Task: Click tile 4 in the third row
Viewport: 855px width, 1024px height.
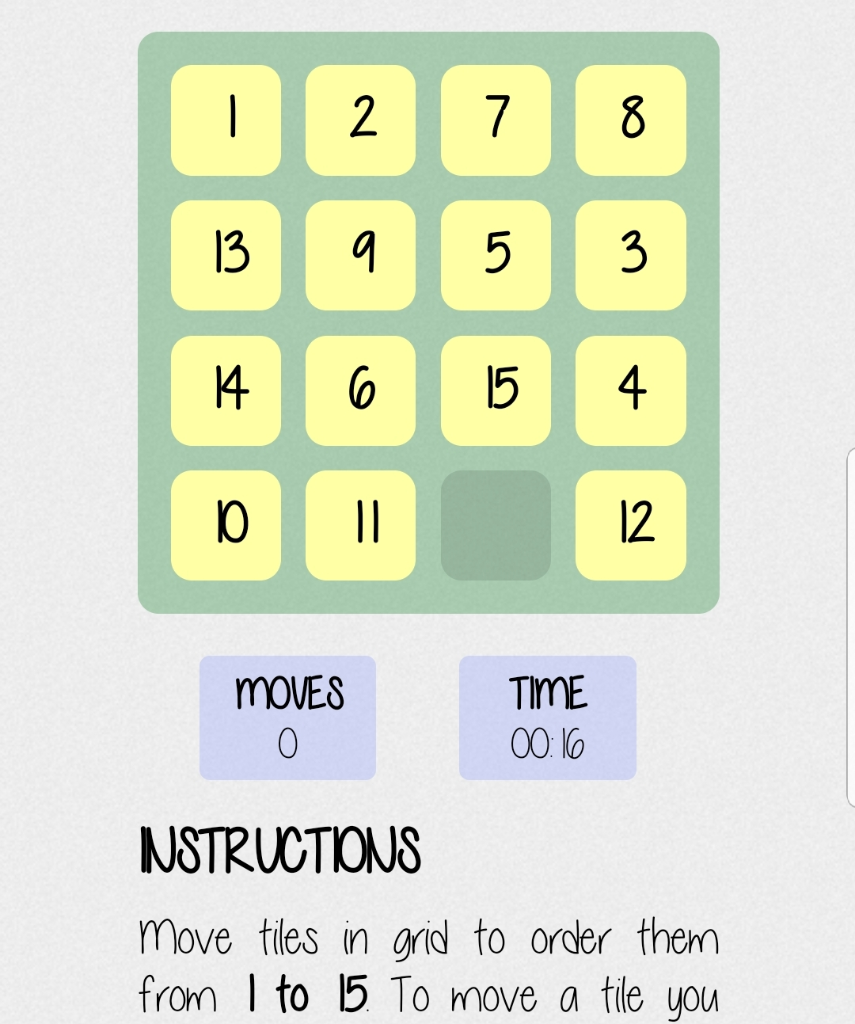Action: (x=631, y=390)
